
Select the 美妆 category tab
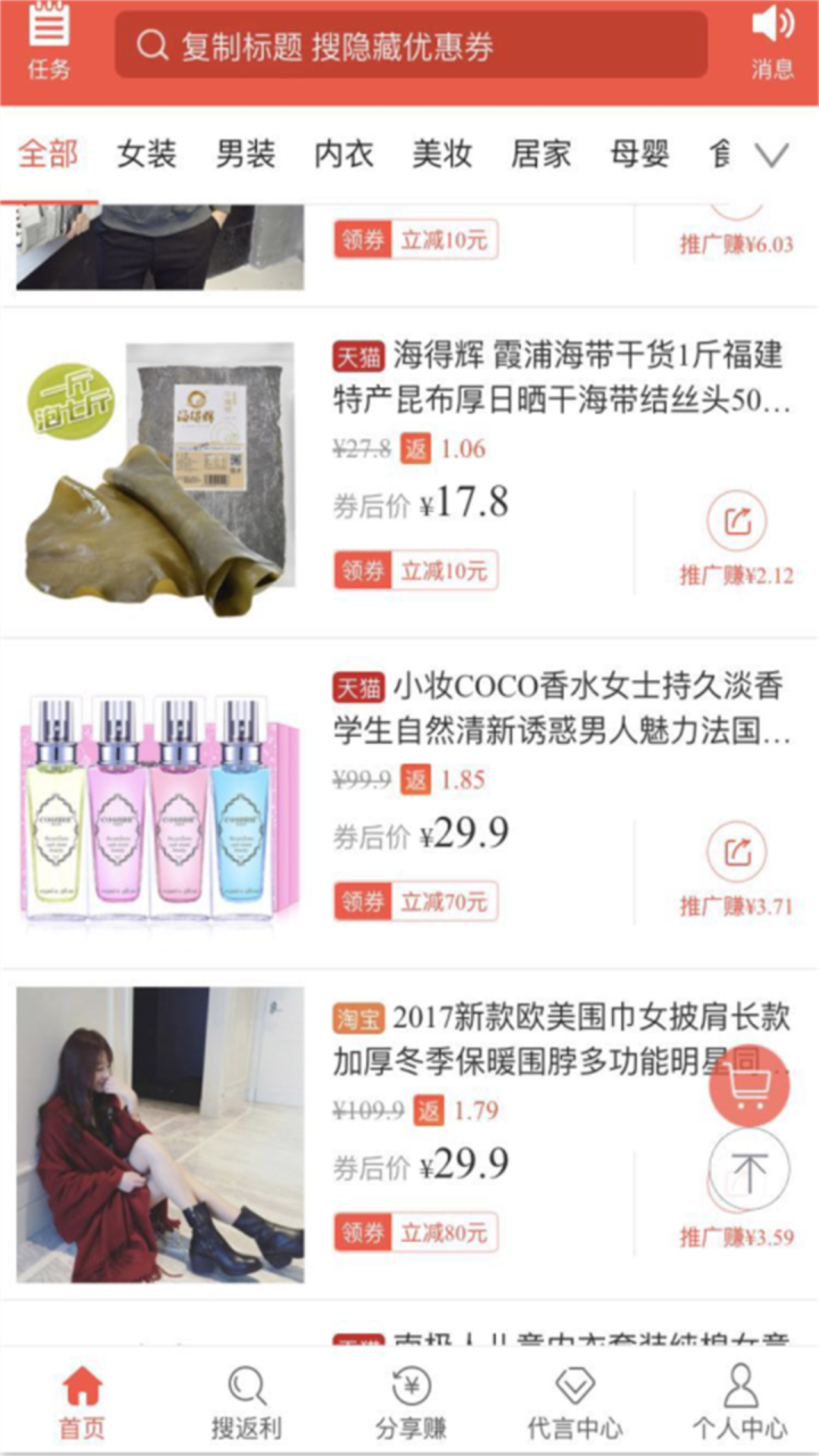coord(442,154)
